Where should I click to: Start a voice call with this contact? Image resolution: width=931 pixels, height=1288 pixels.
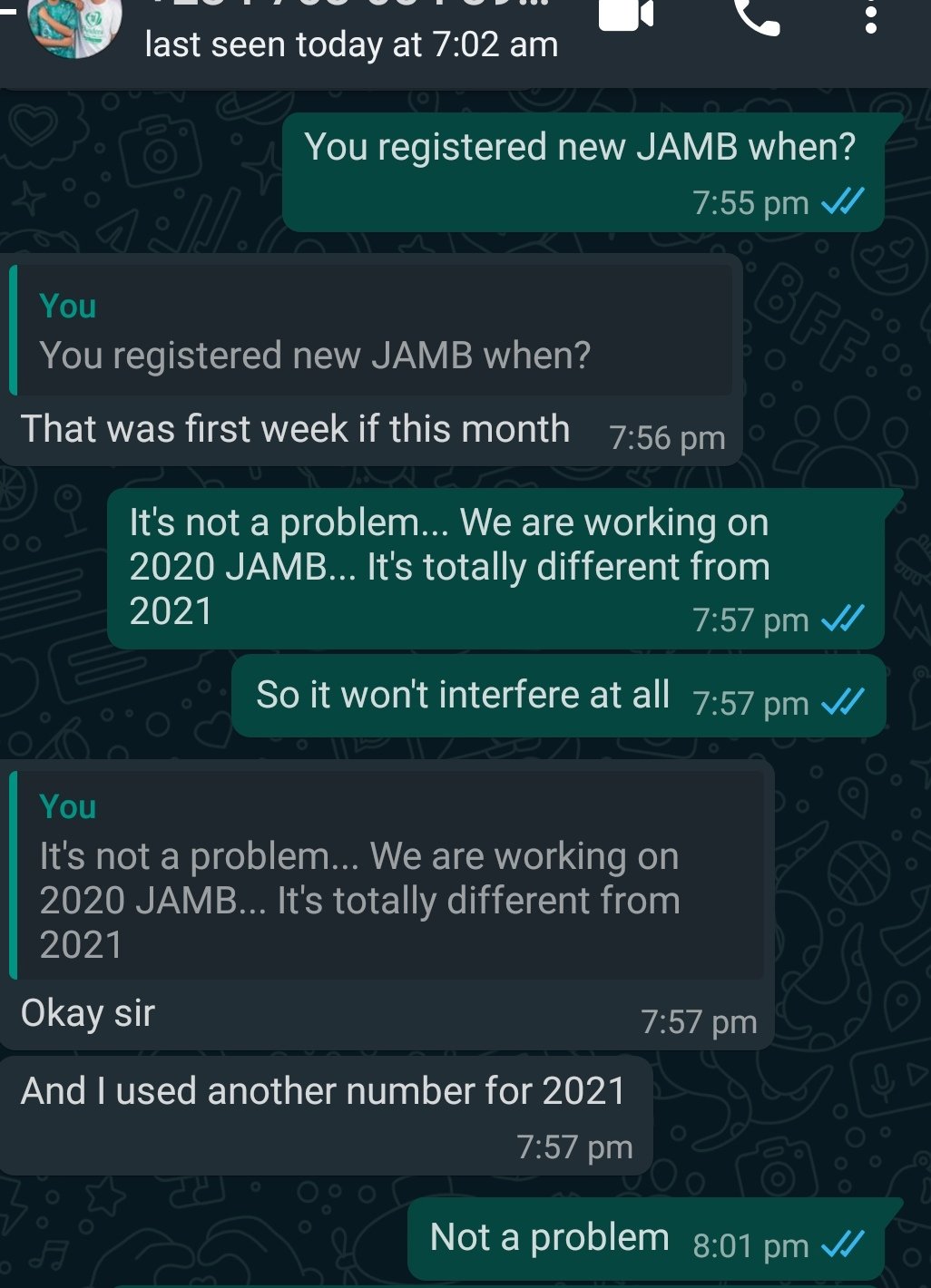click(757, 16)
